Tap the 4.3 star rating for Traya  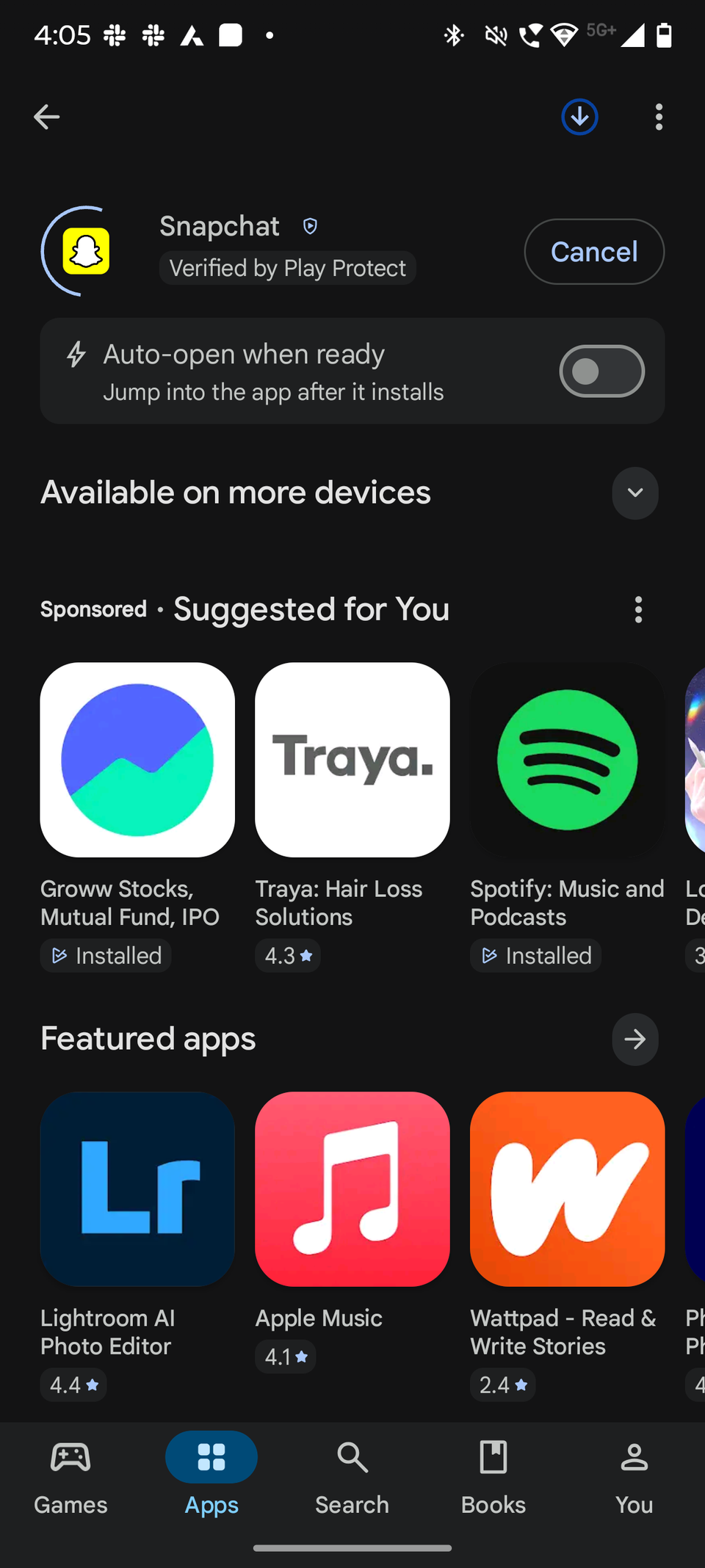287,955
